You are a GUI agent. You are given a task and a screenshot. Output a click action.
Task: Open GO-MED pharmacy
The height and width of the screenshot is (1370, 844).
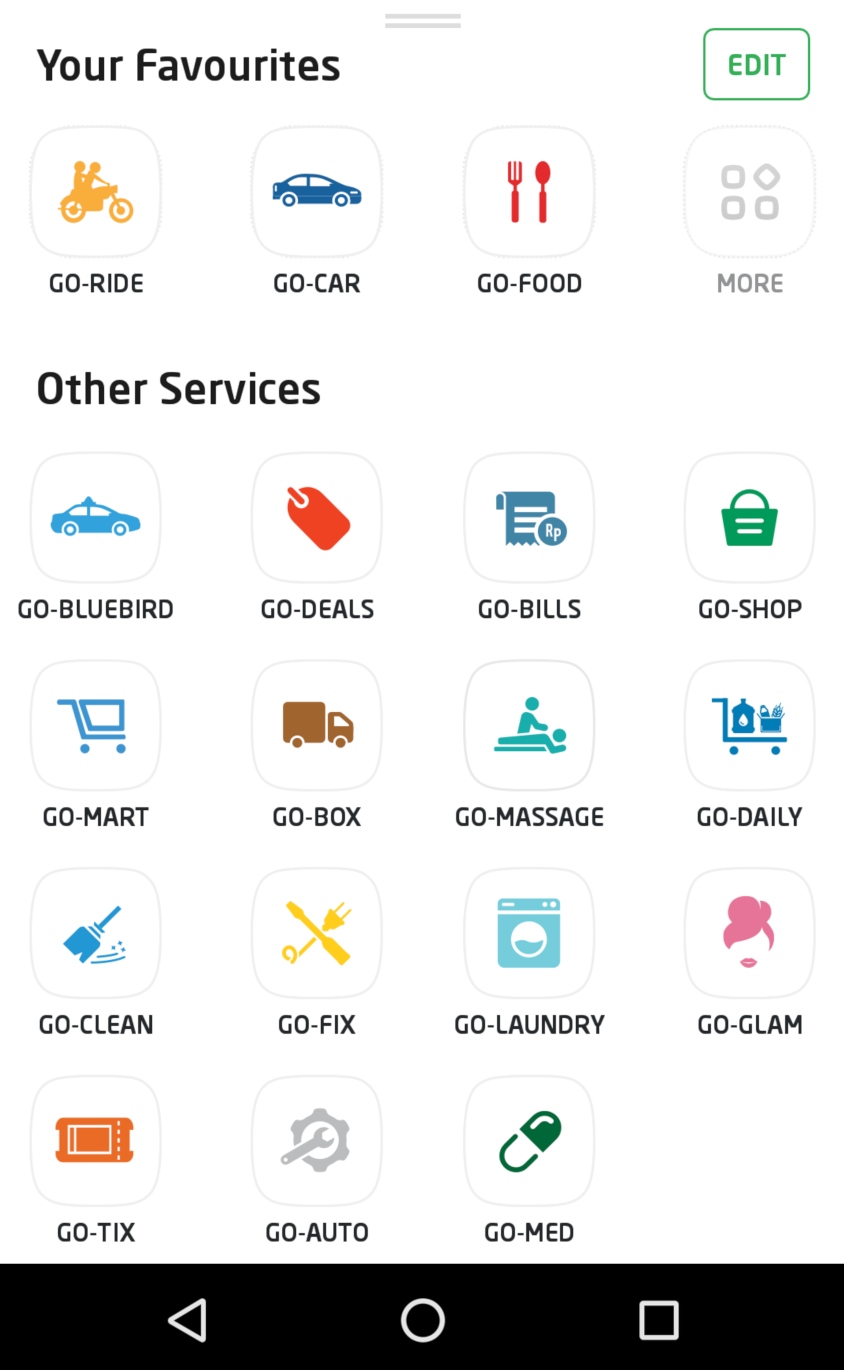click(x=529, y=1141)
